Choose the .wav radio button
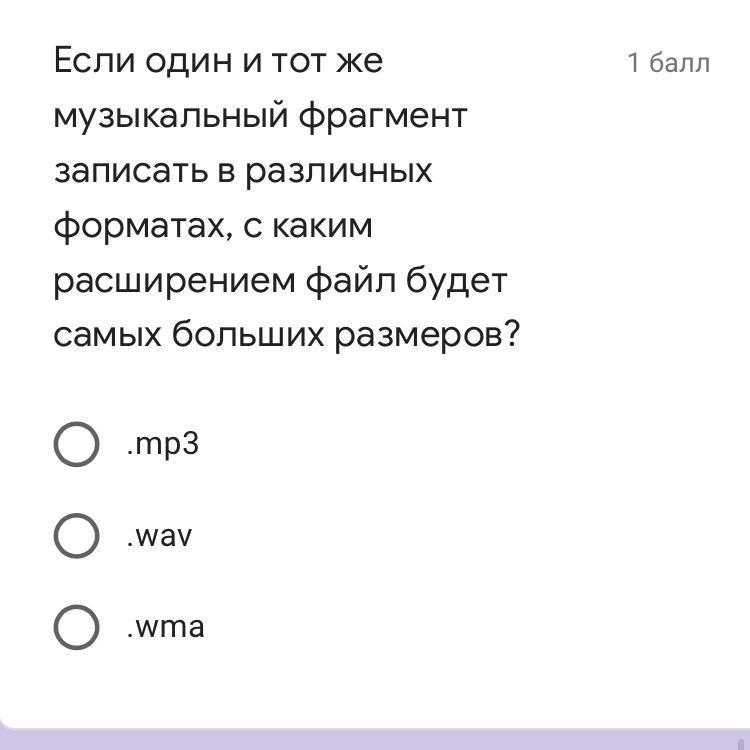Image resolution: width=750 pixels, height=750 pixels. 76,536
